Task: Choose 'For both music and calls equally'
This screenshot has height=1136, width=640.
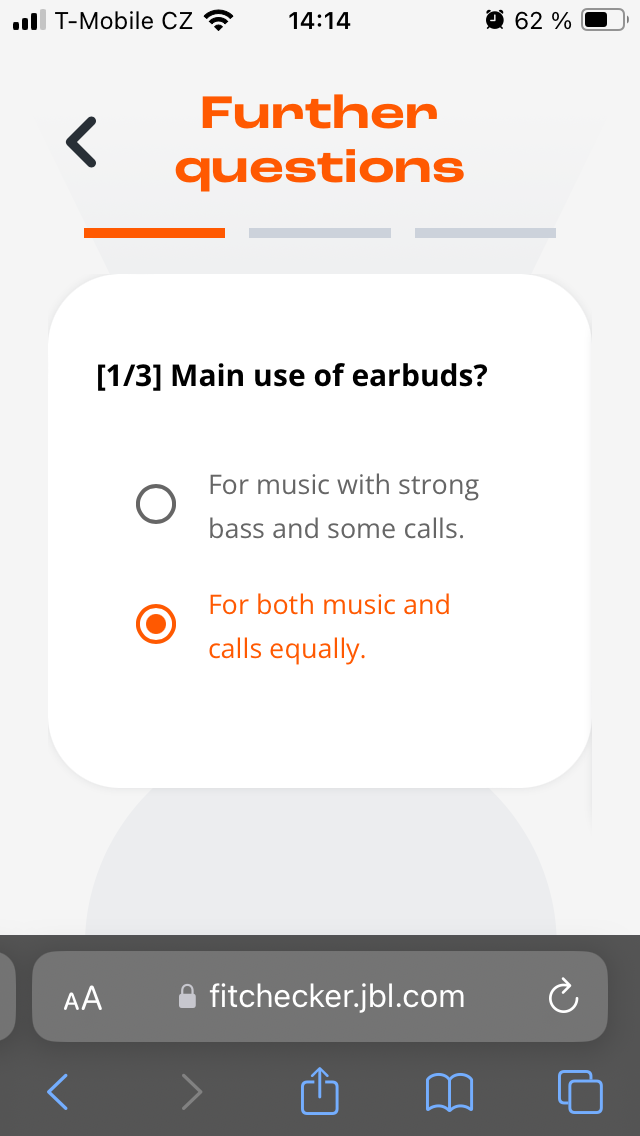Action: tap(156, 625)
